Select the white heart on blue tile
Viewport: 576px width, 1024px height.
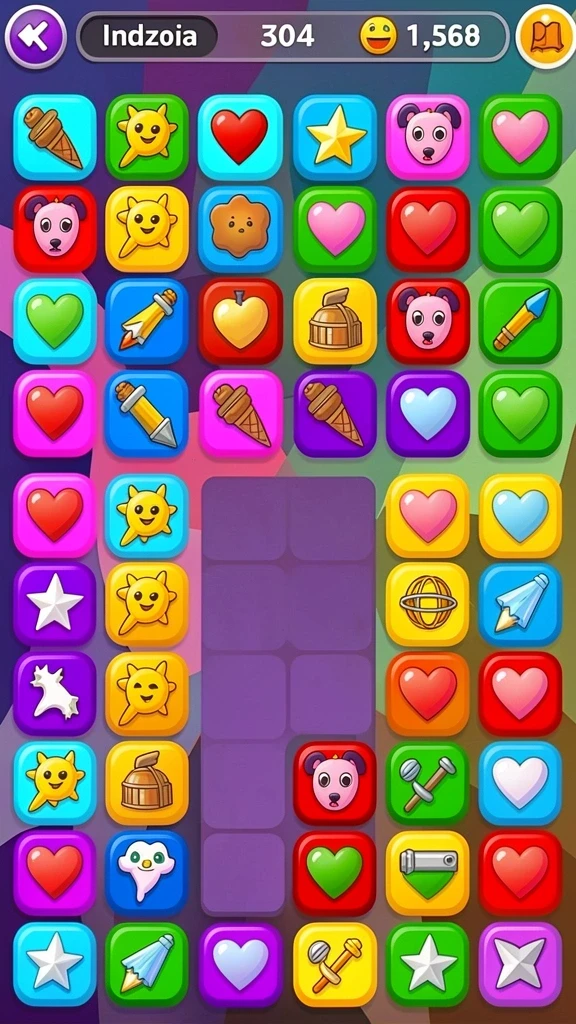pyautogui.click(x=520, y=782)
